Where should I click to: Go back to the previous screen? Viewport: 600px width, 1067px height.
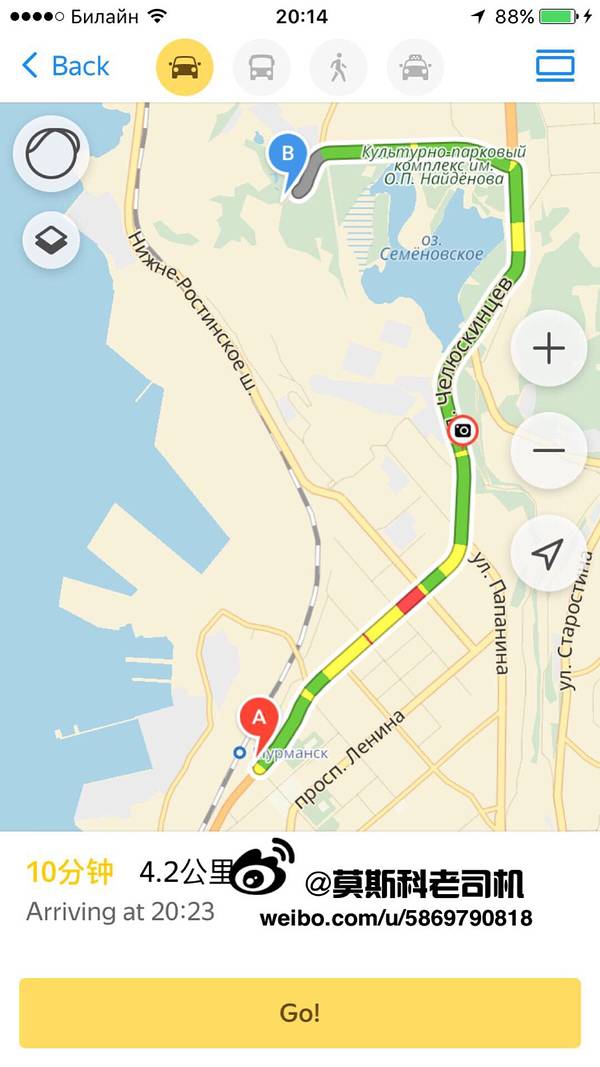pos(65,66)
